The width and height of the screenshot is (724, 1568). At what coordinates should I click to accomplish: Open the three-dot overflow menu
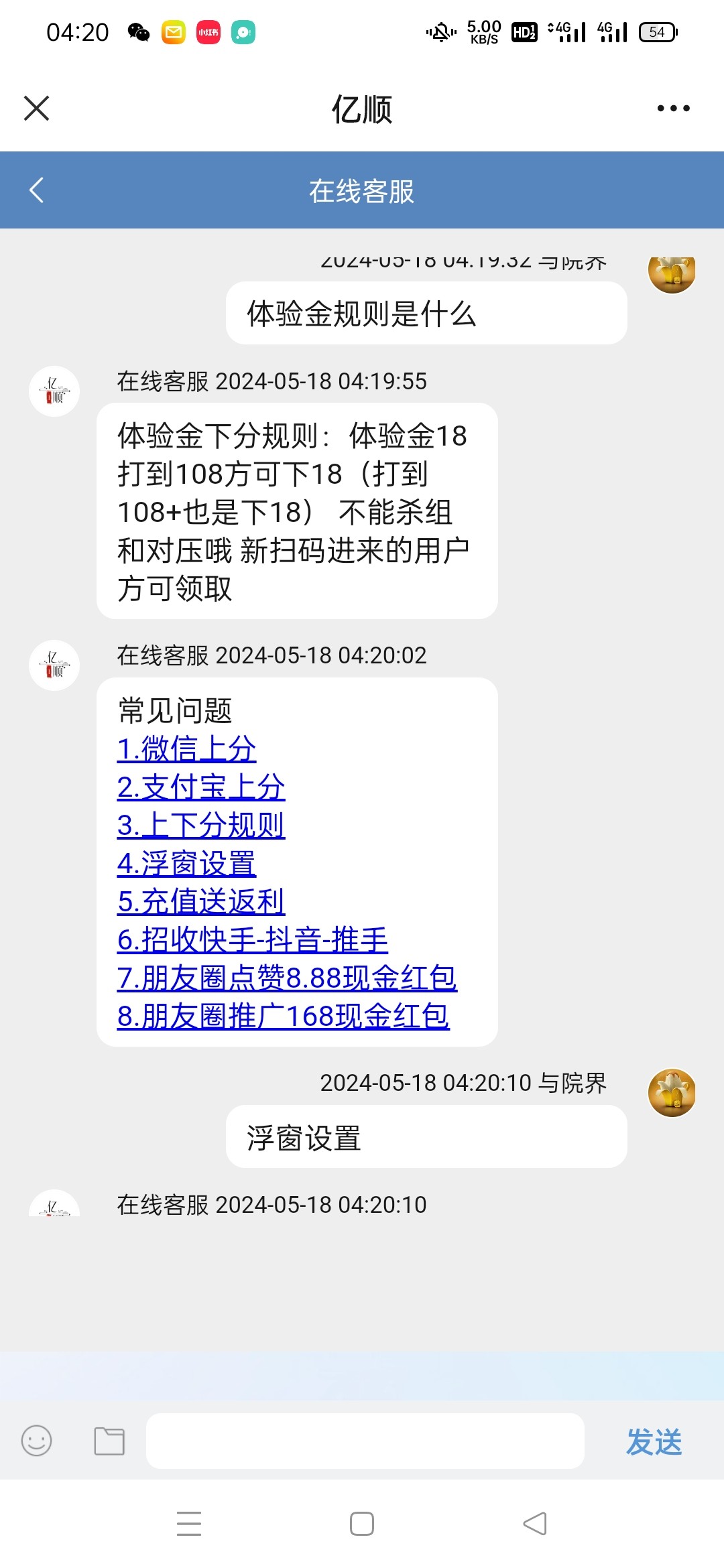[x=673, y=108]
